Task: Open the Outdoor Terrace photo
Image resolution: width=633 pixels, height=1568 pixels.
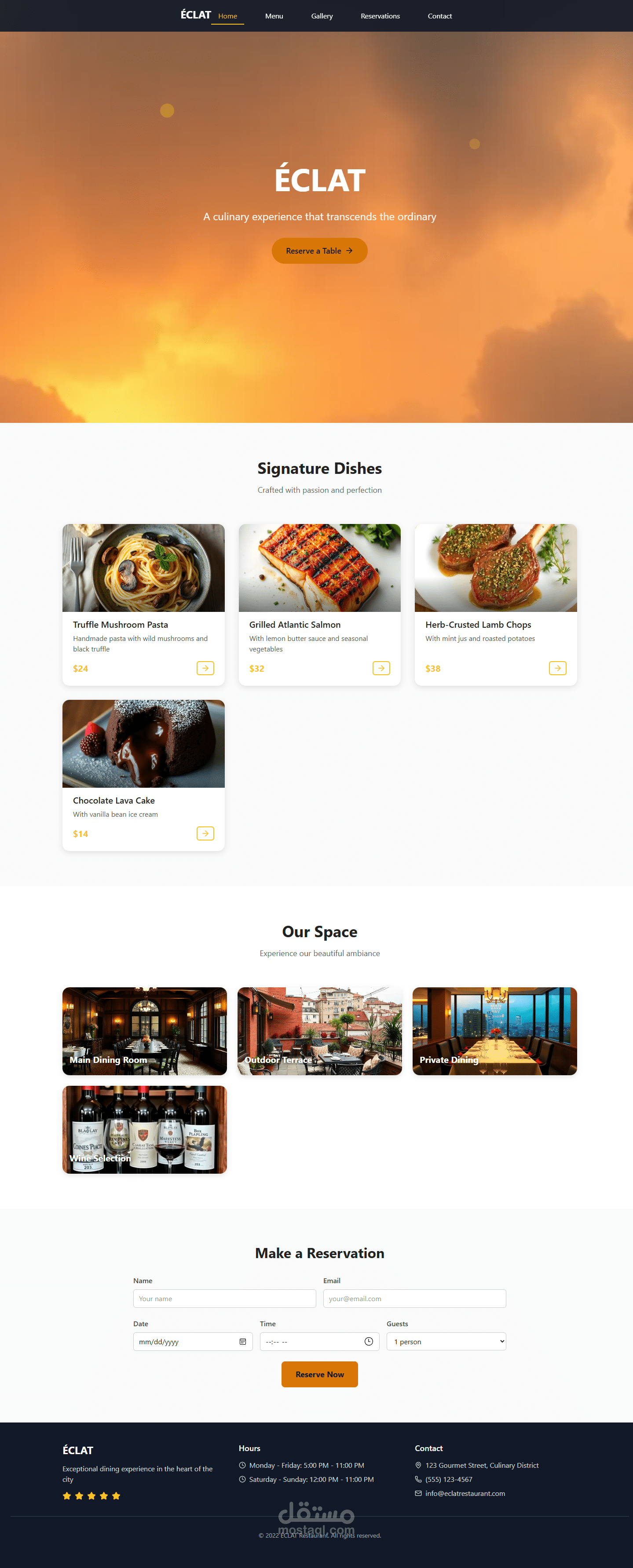Action: (319, 1031)
